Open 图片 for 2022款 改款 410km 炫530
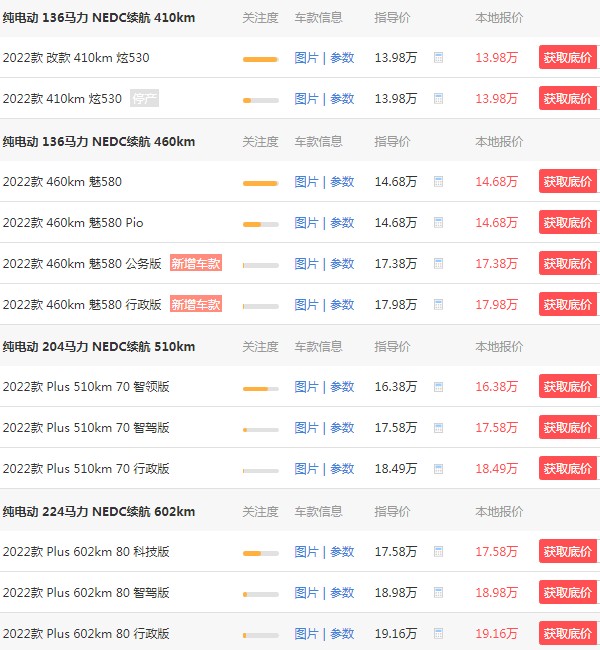600x650 pixels. [306, 58]
